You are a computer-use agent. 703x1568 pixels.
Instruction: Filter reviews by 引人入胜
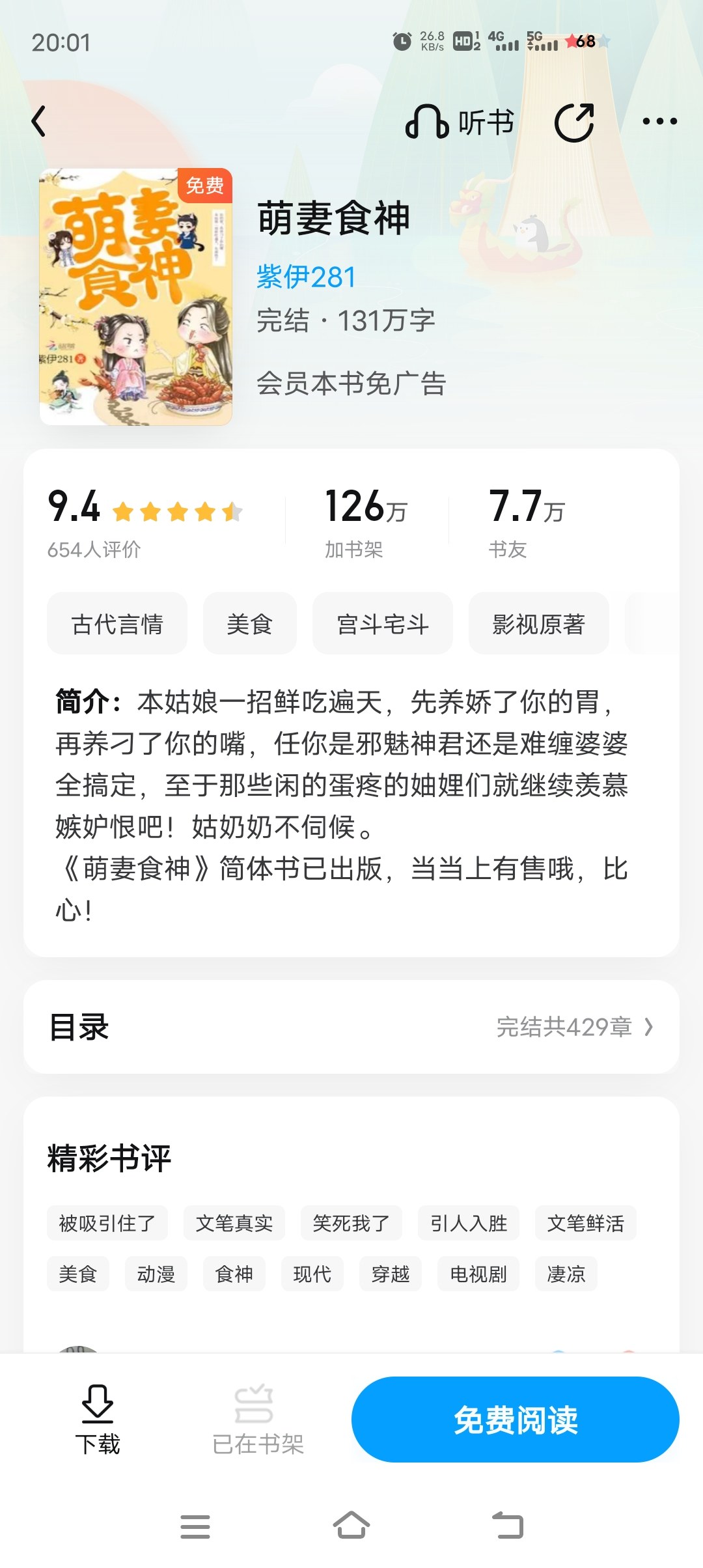click(x=469, y=1223)
